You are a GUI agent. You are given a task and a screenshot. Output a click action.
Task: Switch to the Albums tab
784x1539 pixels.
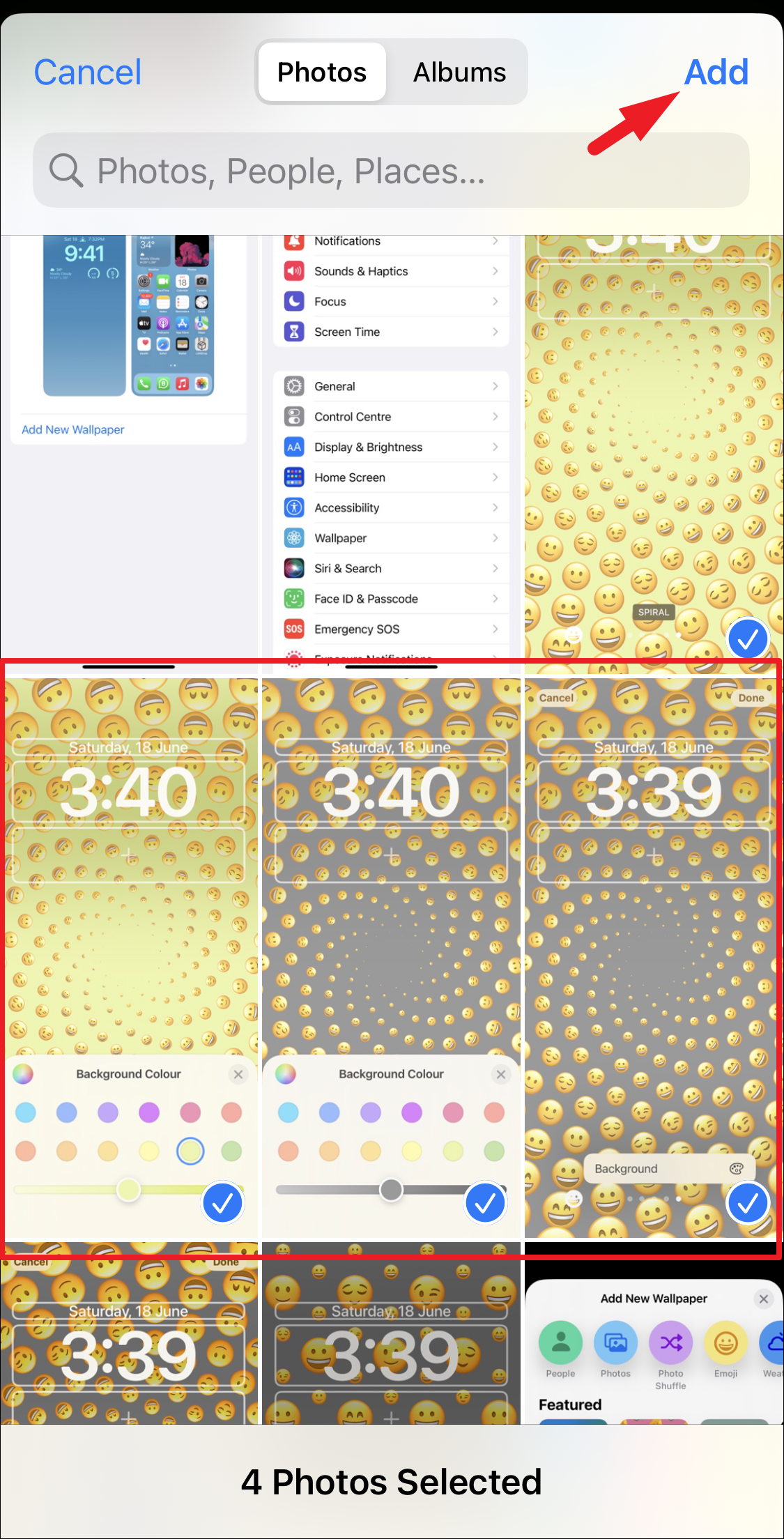tap(459, 72)
